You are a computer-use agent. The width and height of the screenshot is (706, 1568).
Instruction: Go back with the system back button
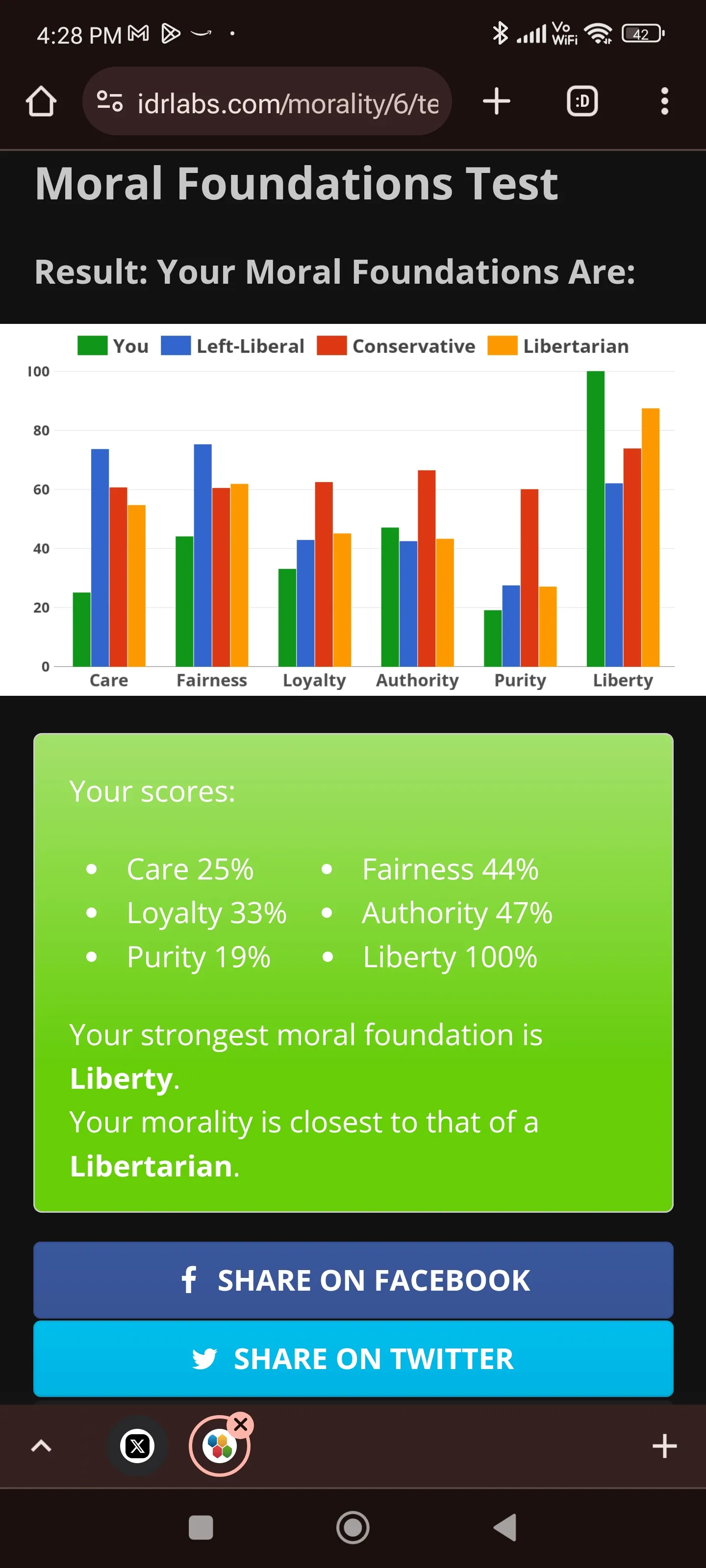click(505, 1527)
